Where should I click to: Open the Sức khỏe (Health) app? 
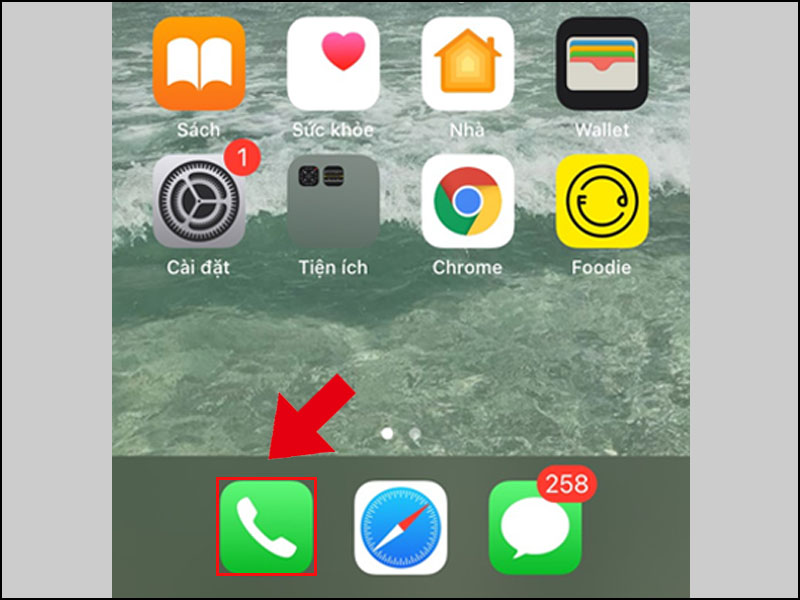tap(333, 63)
